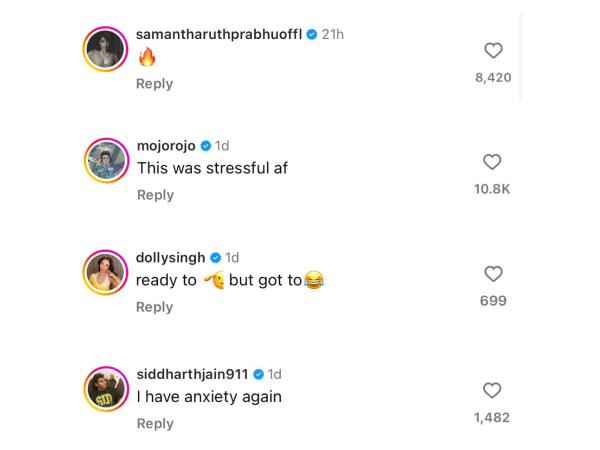Reply to dollysingh's comment
The height and width of the screenshot is (450, 600).
pyautogui.click(x=155, y=307)
